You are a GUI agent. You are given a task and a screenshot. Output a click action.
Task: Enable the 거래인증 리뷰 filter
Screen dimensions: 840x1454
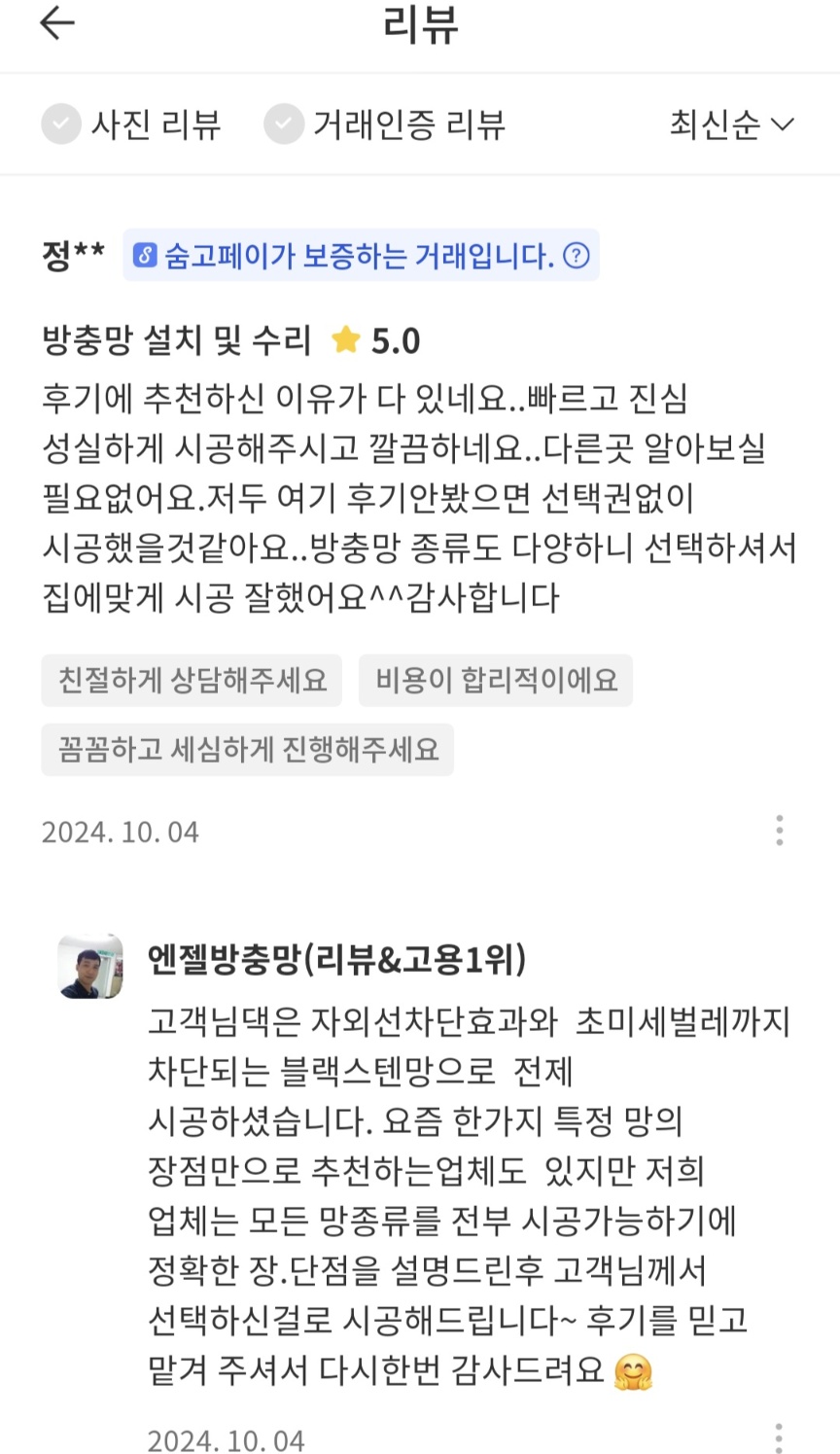coord(385,124)
